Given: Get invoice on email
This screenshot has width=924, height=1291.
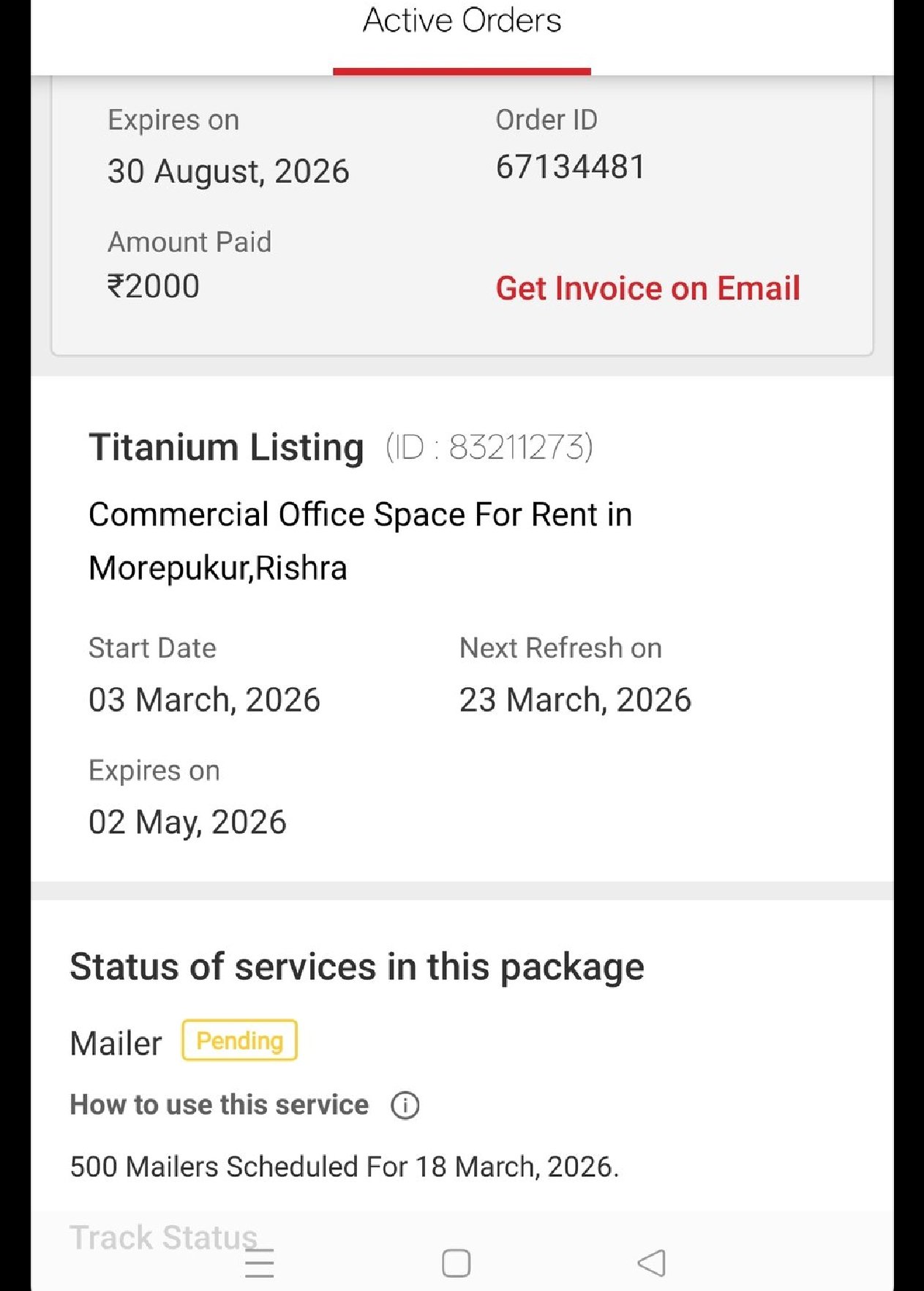Looking at the screenshot, I should [647, 288].
